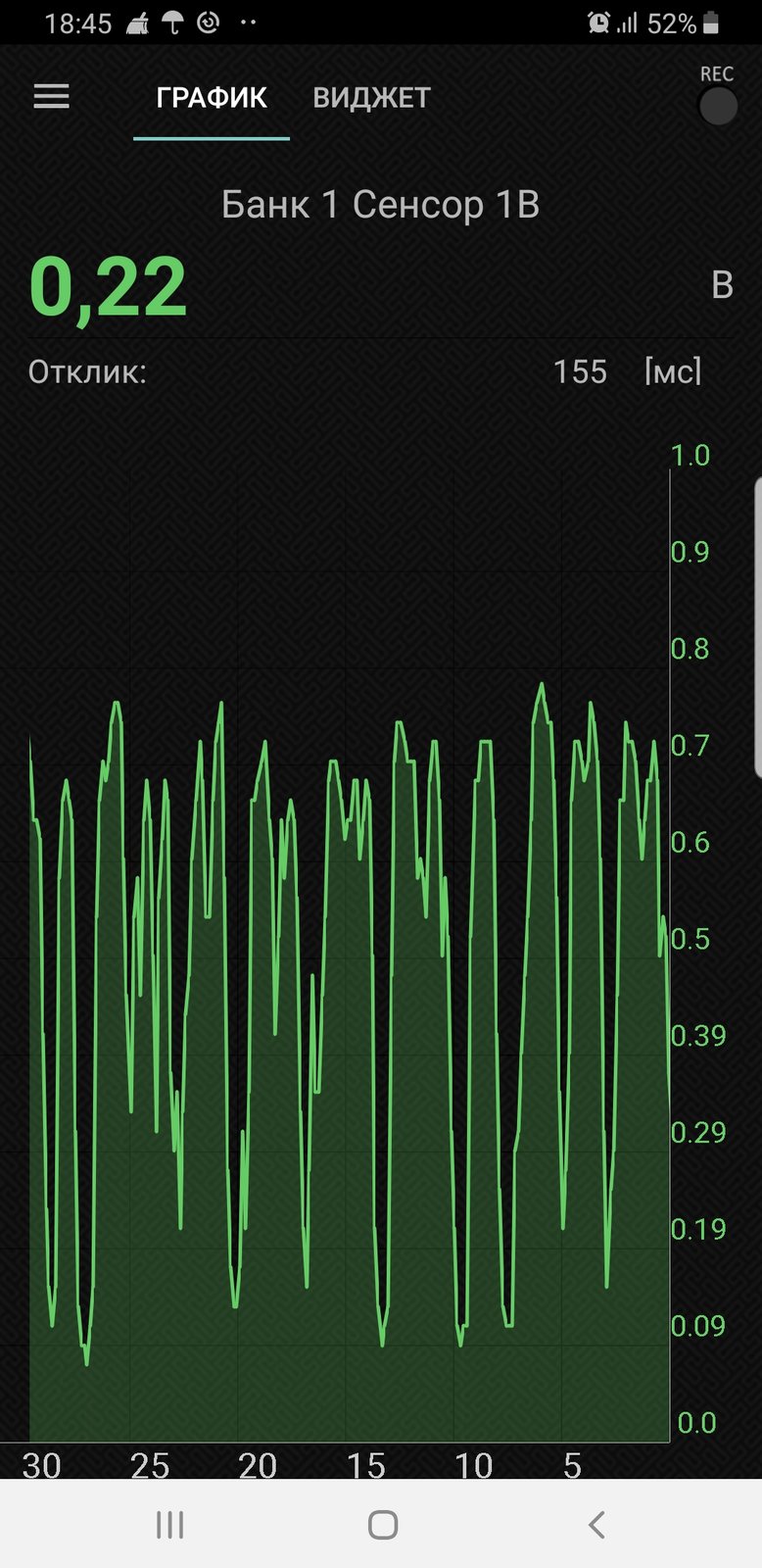
Task: Switch to the ВИДЖЕТ tab
Action: 371,98
